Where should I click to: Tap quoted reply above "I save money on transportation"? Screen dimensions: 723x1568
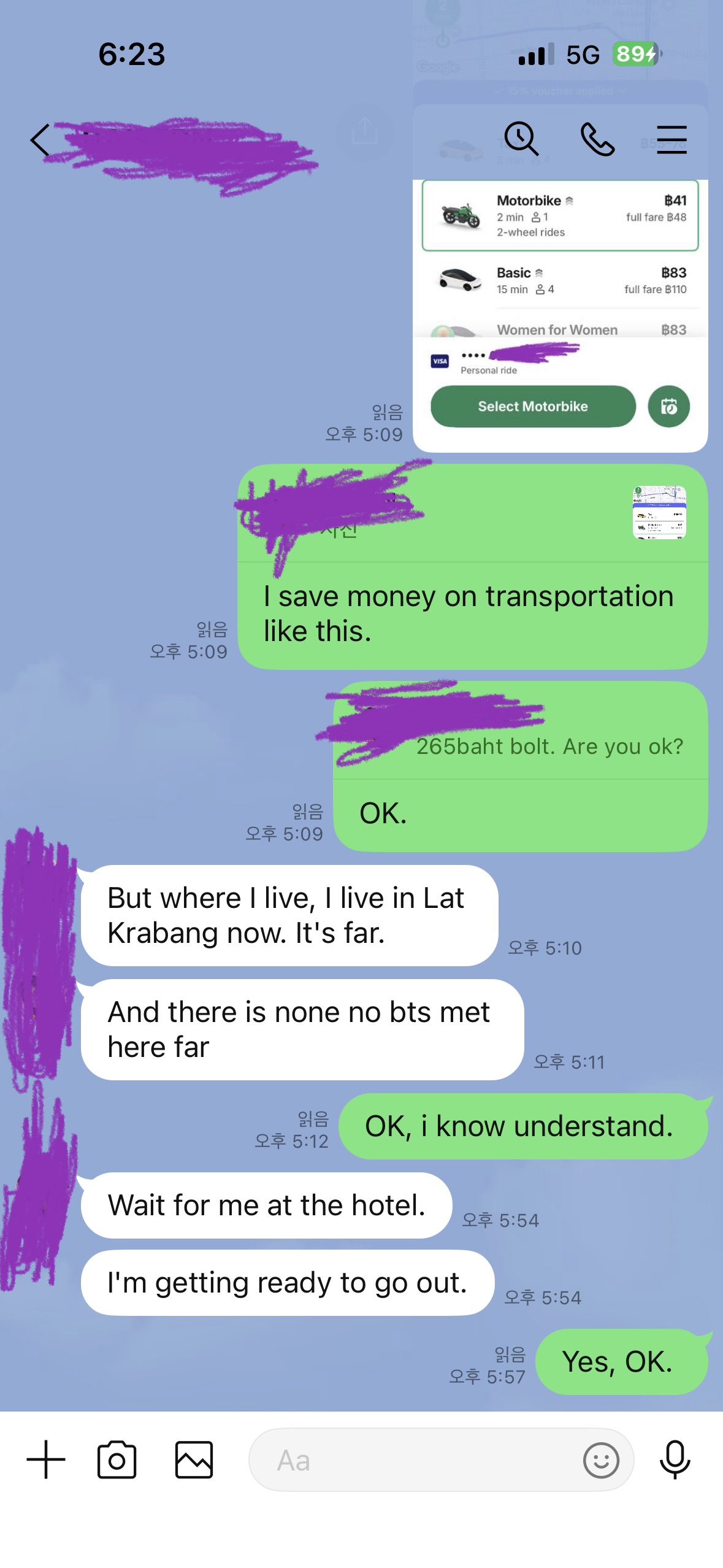click(472, 514)
